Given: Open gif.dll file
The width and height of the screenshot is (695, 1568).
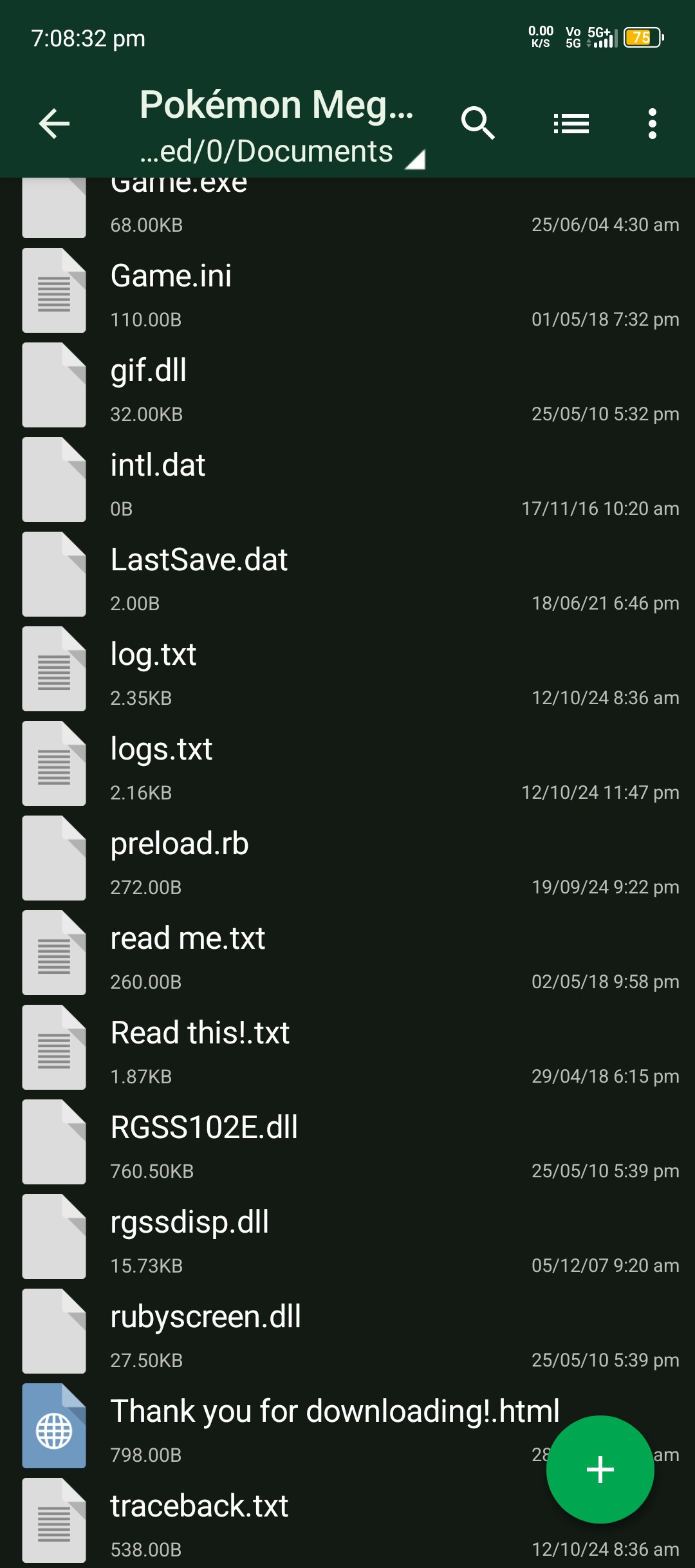Looking at the screenshot, I should pyautogui.click(x=347, y=385).
